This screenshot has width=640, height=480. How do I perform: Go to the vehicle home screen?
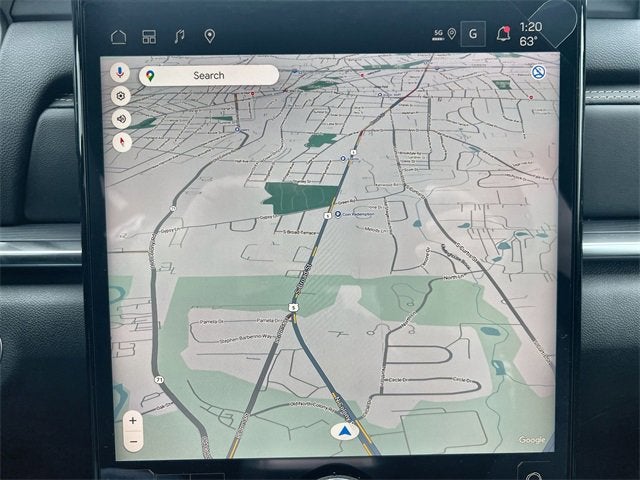[x=118, y=36]
